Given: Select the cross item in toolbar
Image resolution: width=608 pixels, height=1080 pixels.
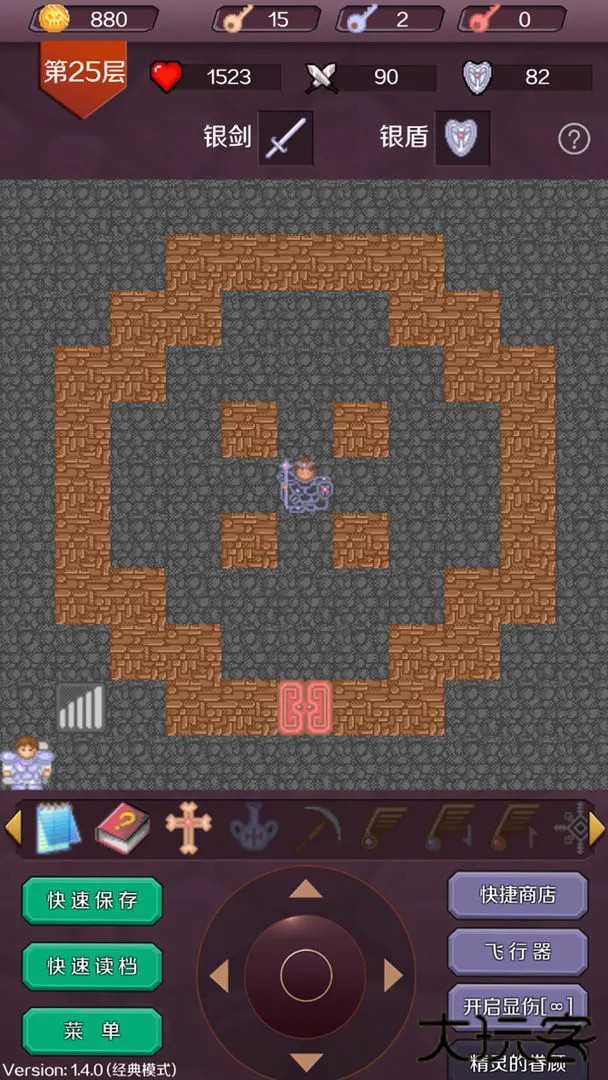Looking at the screenshot, I should [188, 828].
